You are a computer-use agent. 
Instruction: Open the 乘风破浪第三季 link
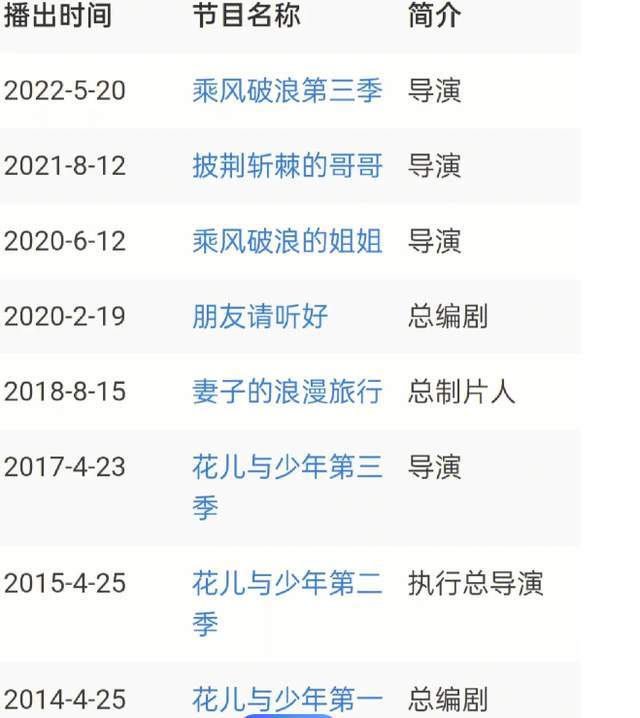287,90
